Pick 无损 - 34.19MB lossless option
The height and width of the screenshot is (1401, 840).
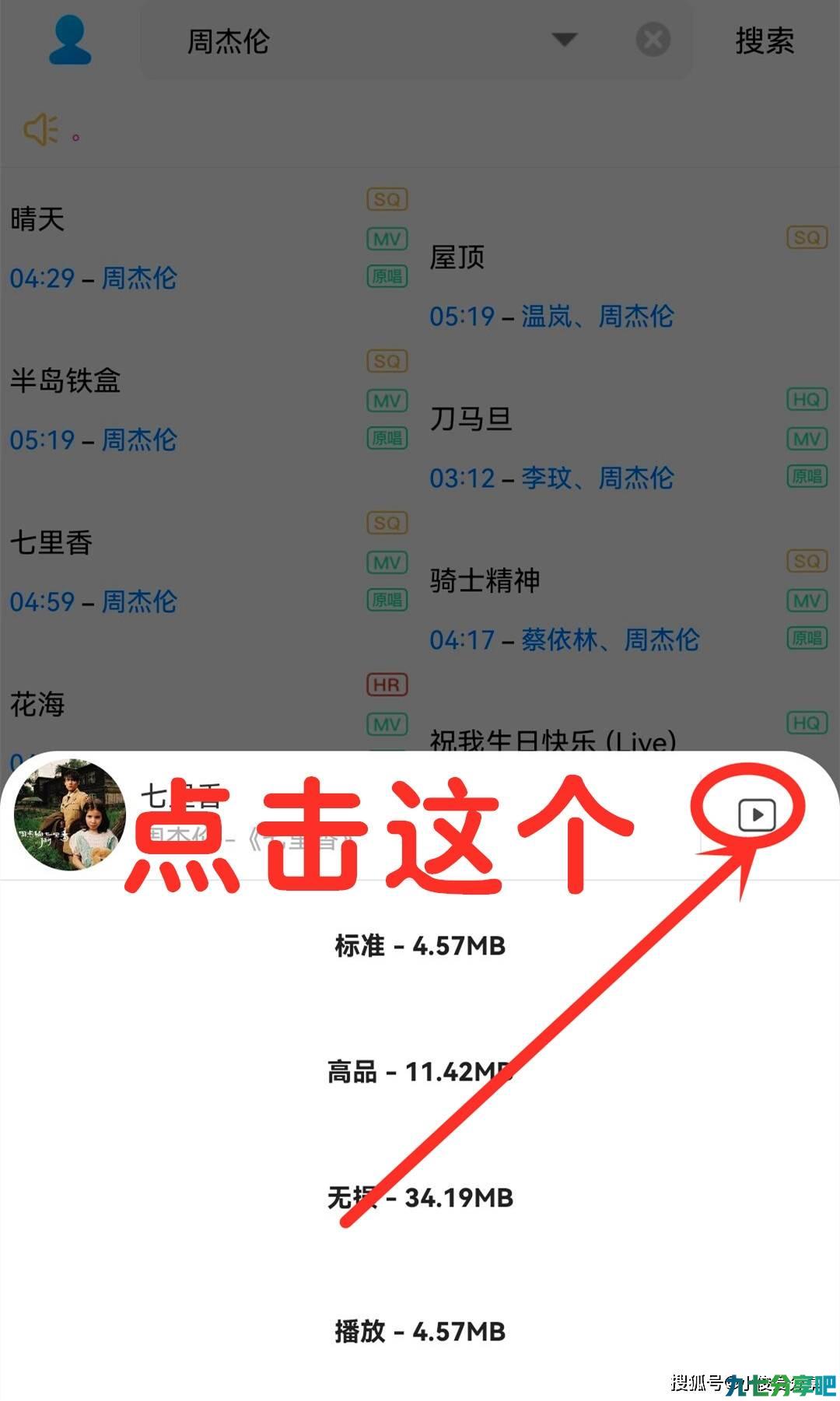(x=420, y=1198)
